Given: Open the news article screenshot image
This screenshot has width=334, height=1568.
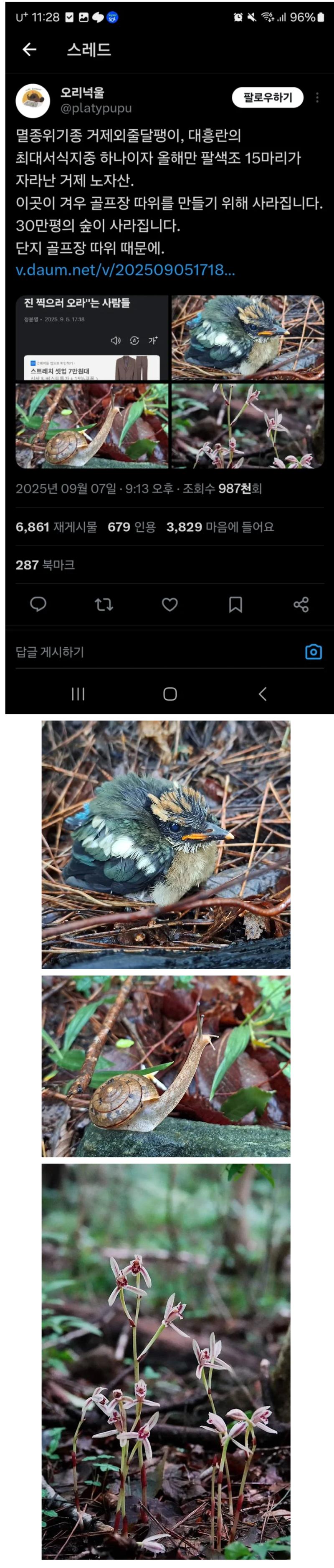Looking at the screenshot, I should click(x=91, y=338).
